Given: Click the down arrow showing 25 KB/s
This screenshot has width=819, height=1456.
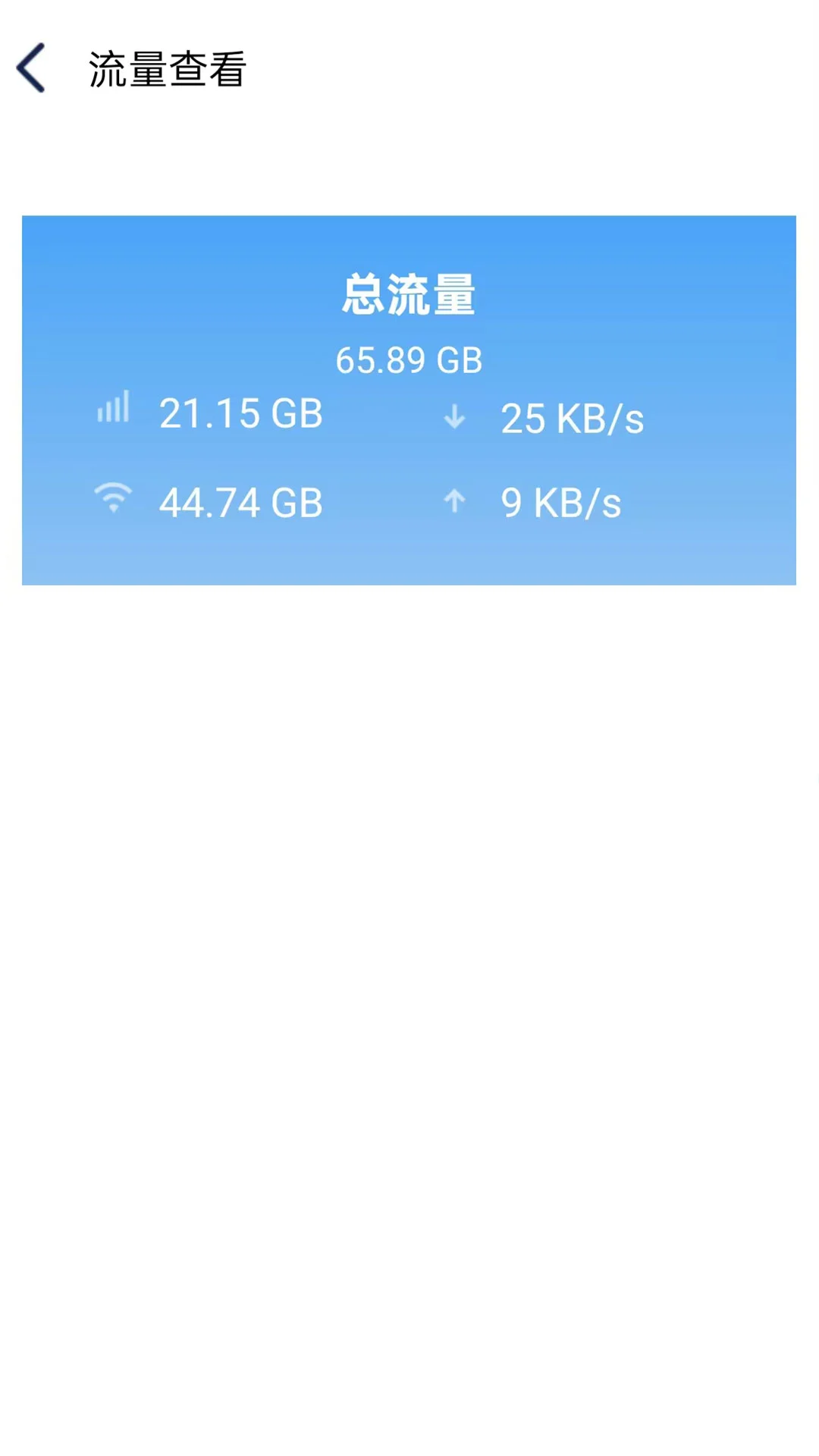Looking at the screenshot, I should point(453,417).
